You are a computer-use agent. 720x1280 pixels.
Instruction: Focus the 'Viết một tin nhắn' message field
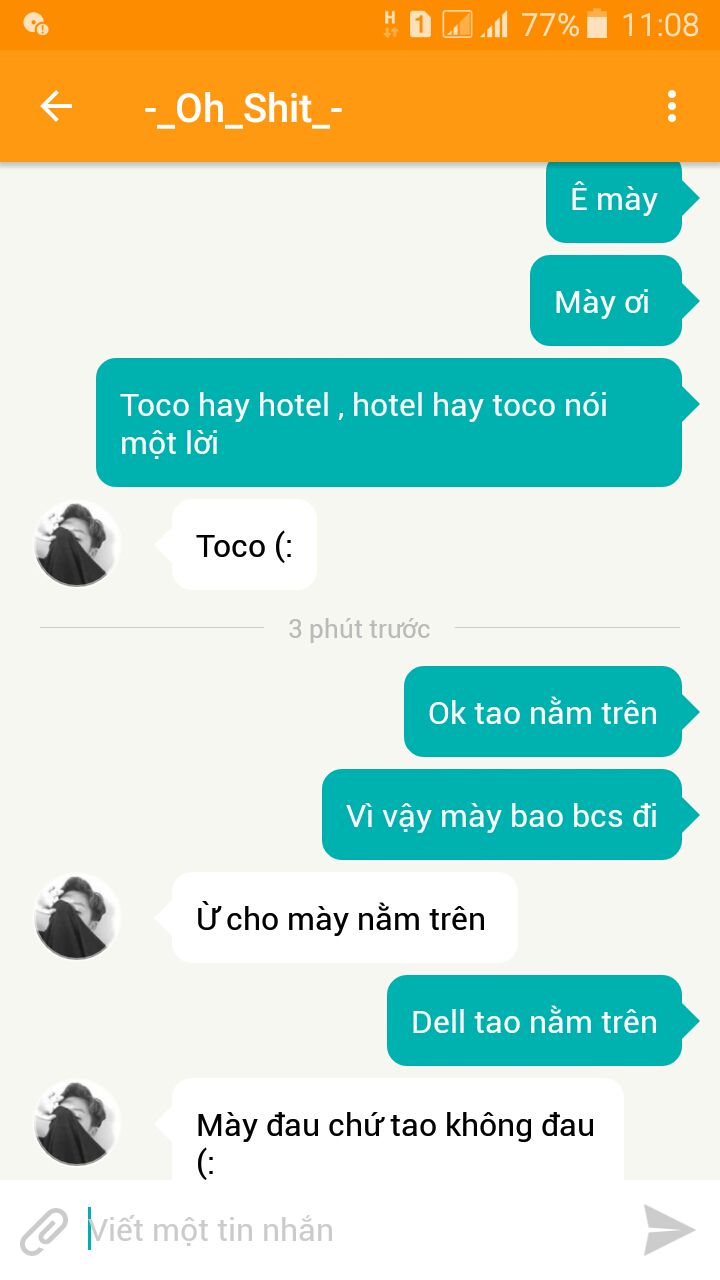(x=350, y=1230)
